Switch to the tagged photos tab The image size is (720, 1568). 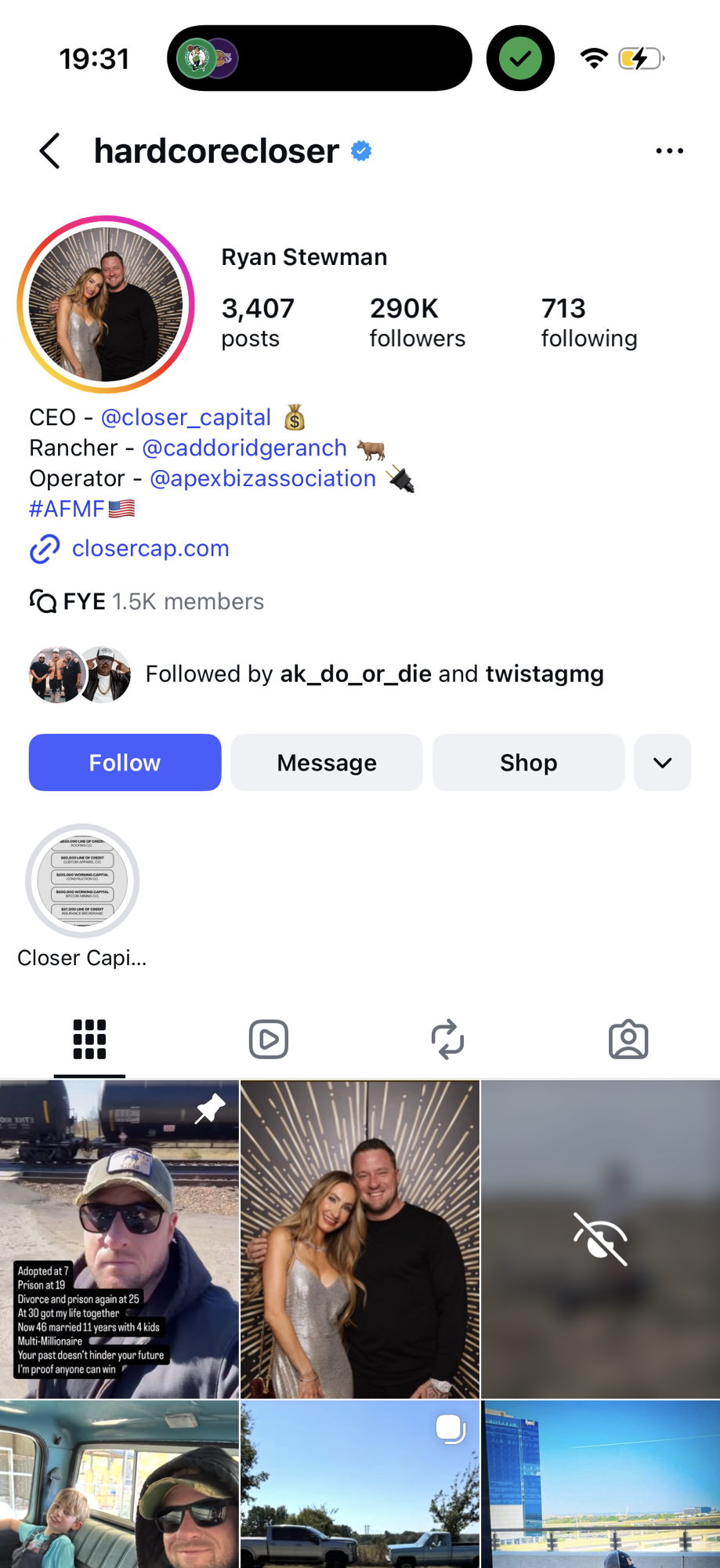click(628, 1040)
